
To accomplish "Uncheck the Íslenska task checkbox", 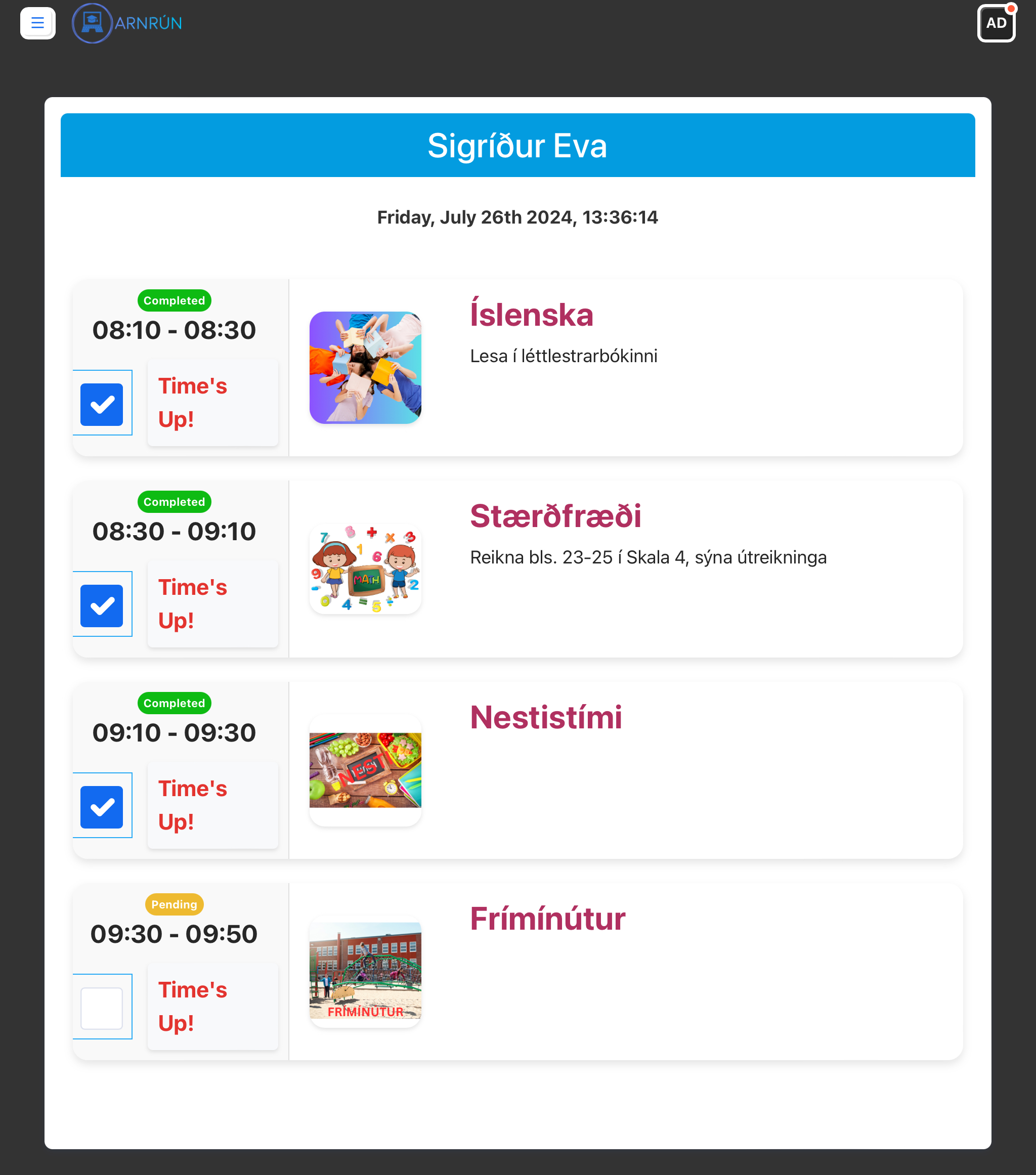I will coord(102,404).
